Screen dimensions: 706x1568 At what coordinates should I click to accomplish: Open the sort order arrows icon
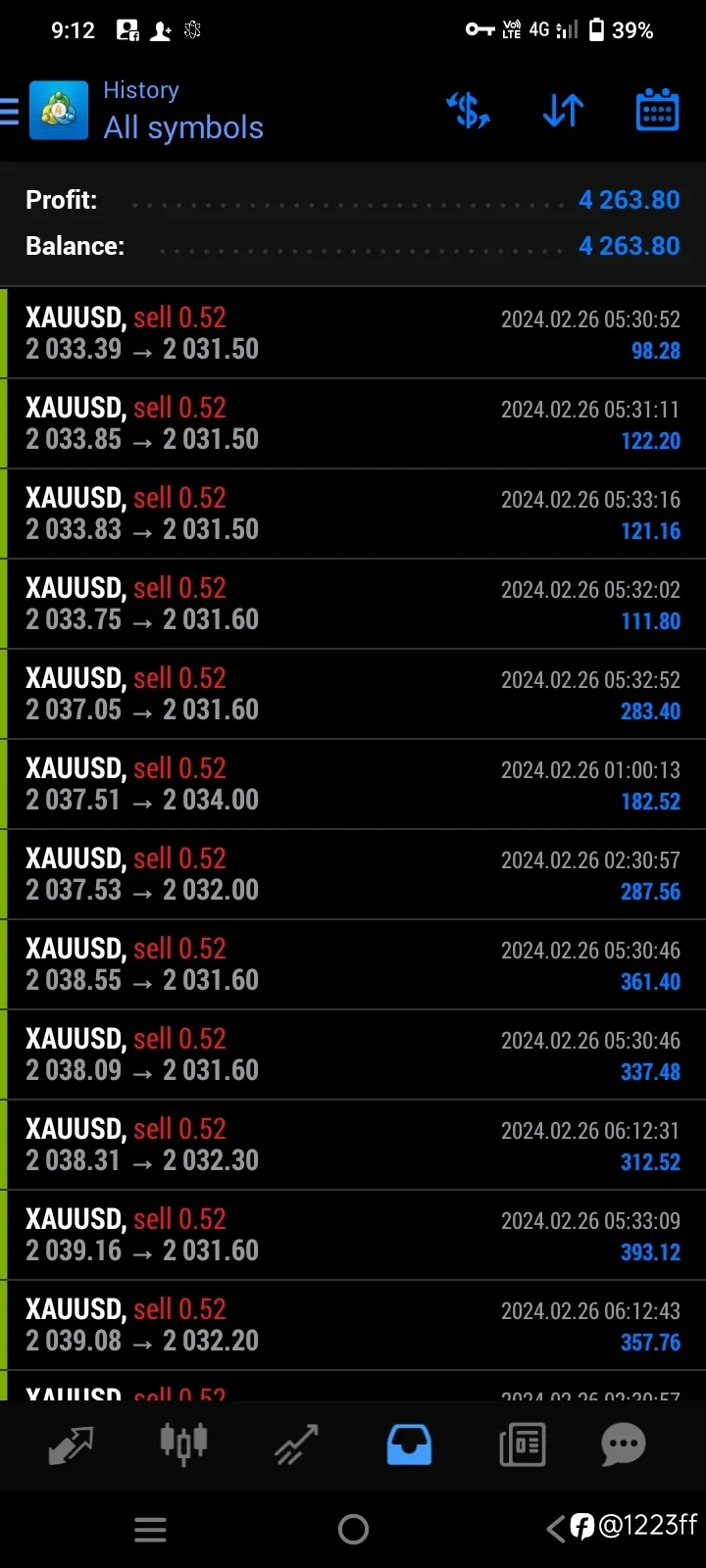point(563,111)
